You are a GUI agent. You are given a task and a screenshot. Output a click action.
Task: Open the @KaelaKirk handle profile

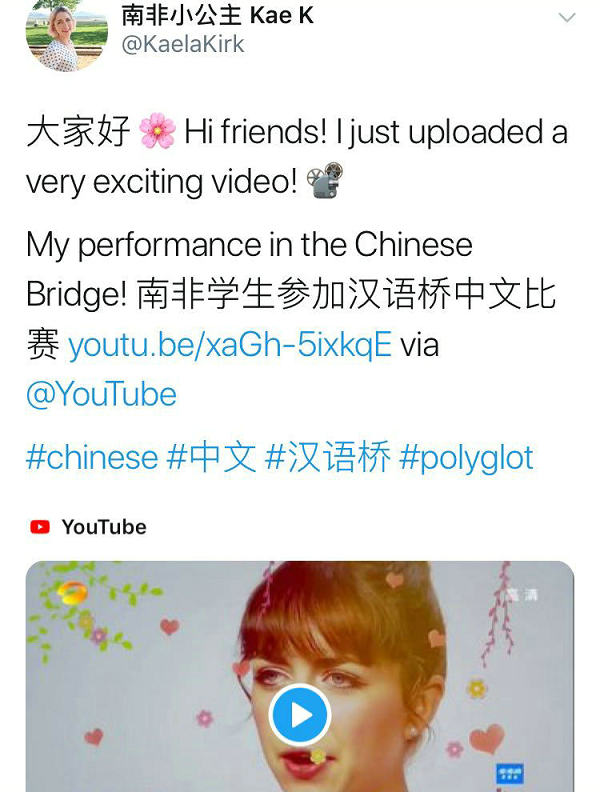pos(183,45)
